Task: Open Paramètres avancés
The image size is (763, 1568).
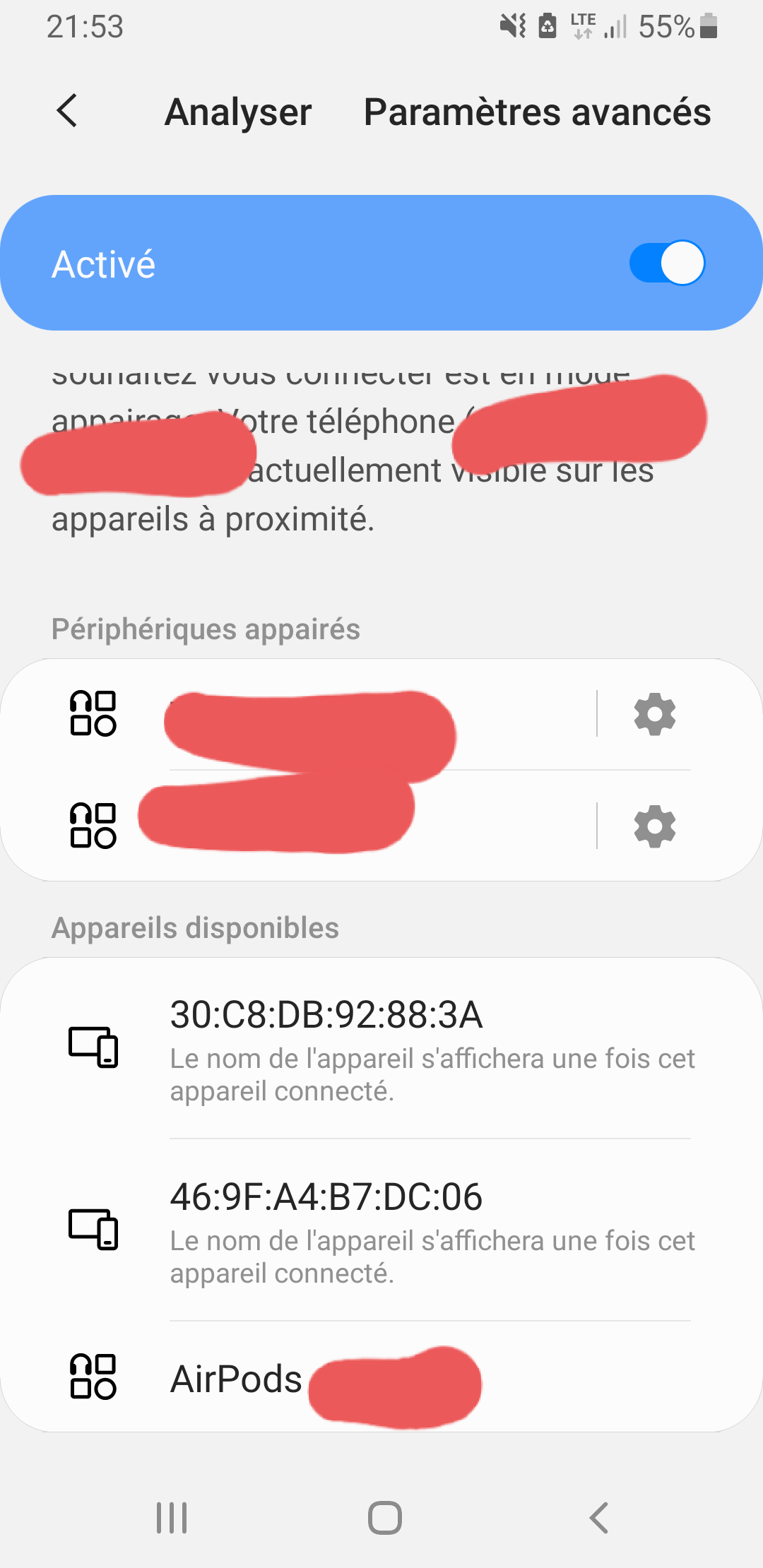Action: coord(537,112)
